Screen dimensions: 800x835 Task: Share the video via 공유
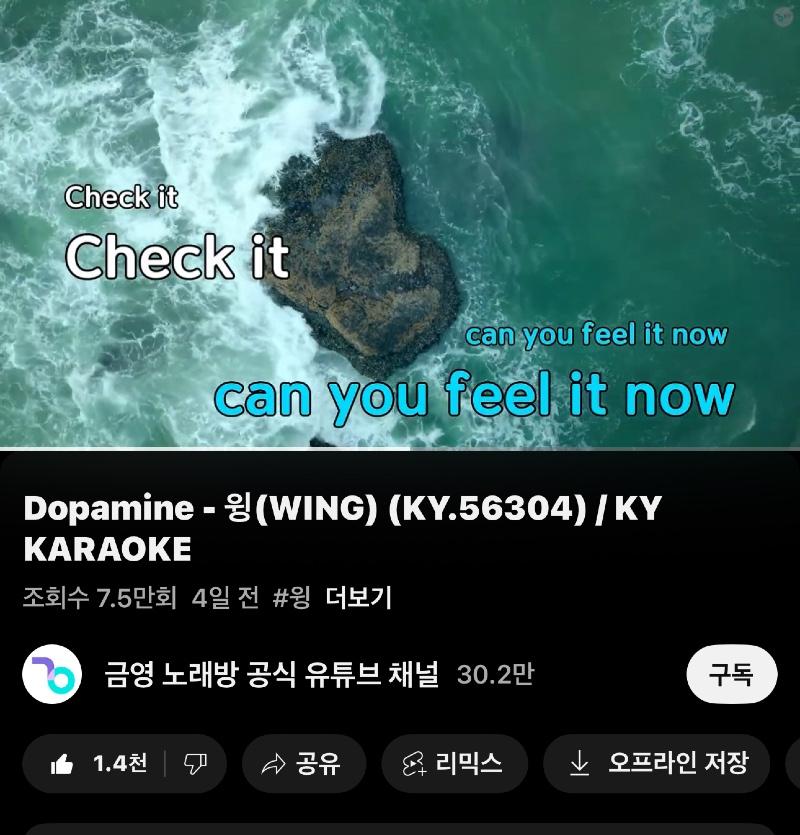(302, 764)
